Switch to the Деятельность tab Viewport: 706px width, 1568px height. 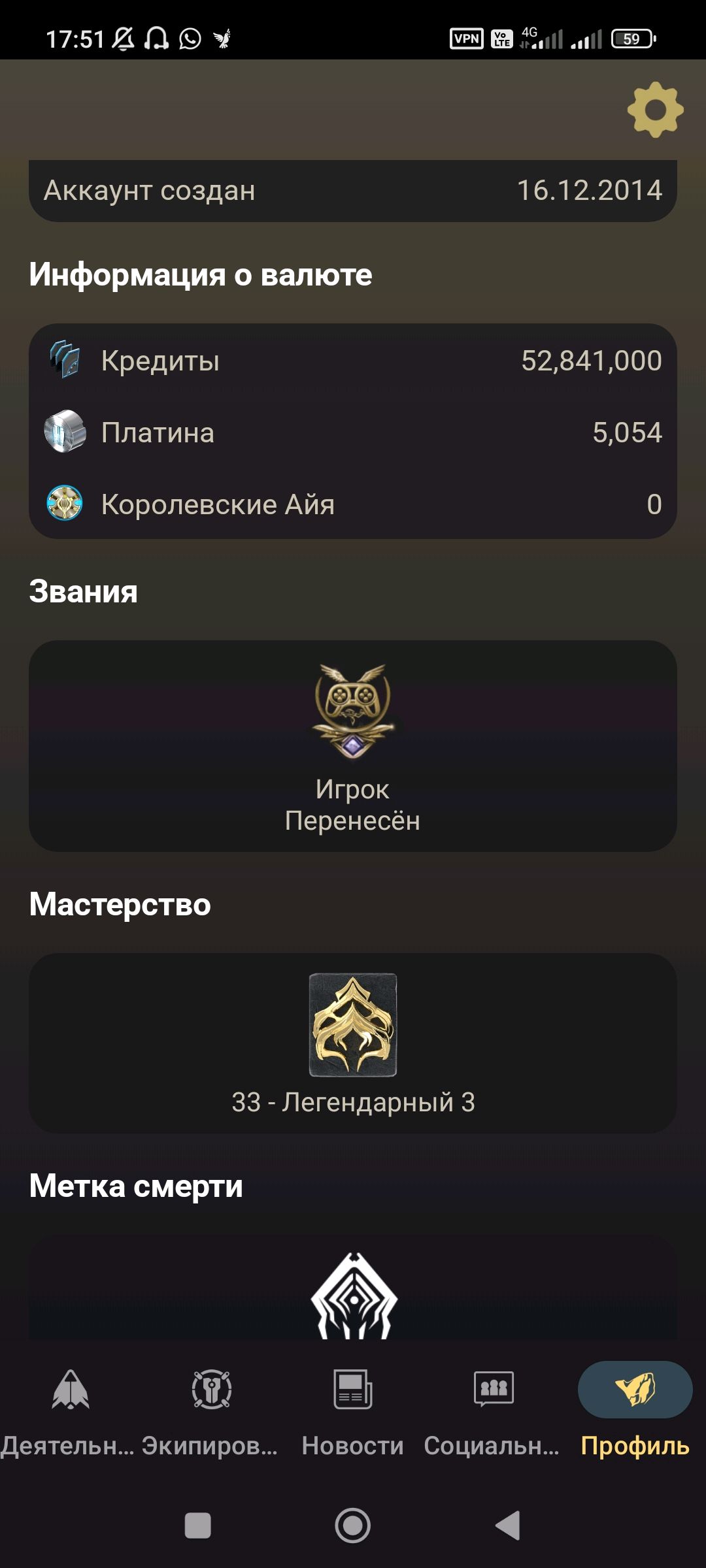coord(71,1405)
